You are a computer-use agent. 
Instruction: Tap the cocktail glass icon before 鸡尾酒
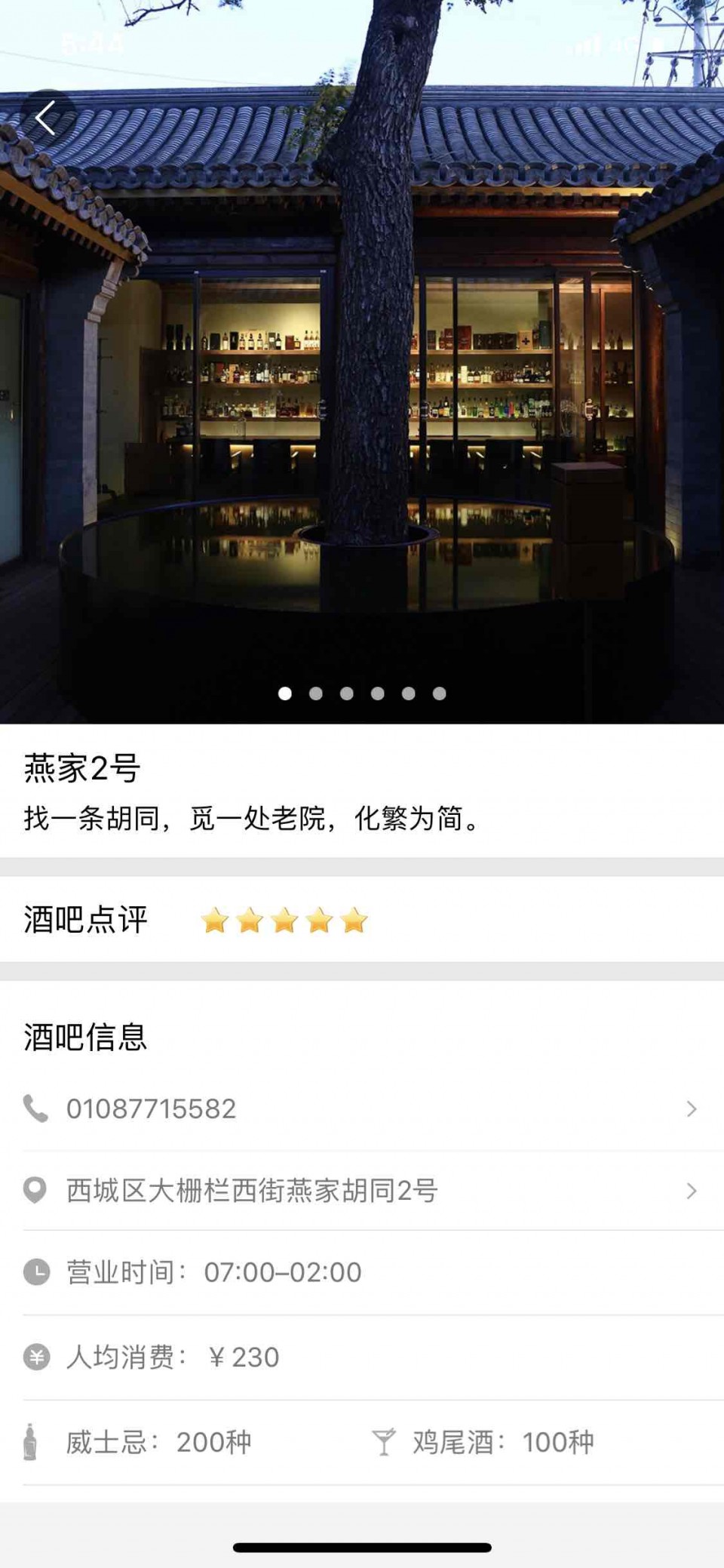click(387, 1440)
